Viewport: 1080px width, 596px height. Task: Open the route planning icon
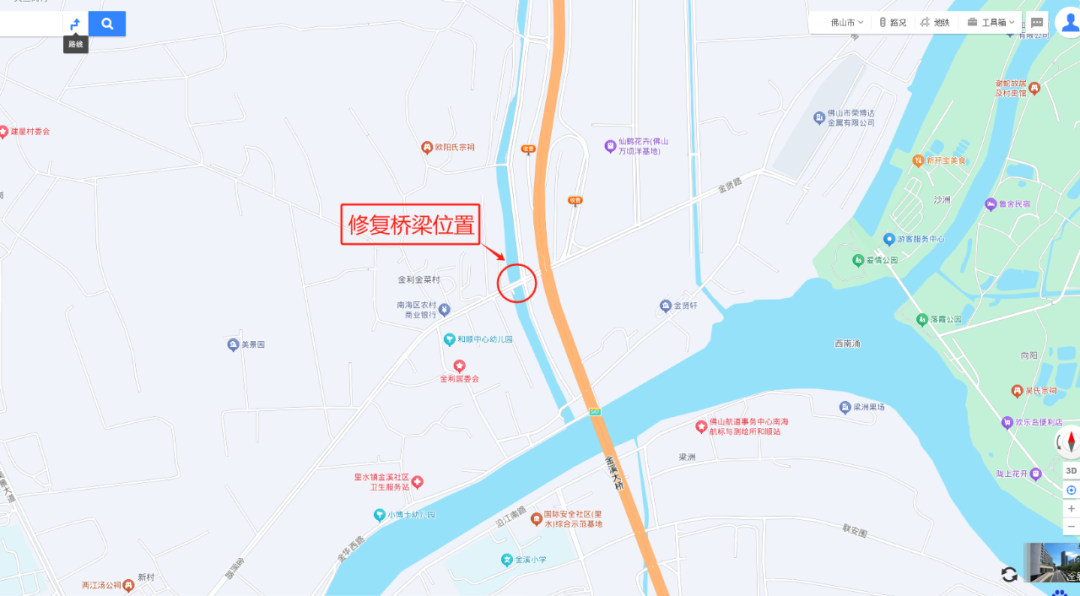[75, 23]
